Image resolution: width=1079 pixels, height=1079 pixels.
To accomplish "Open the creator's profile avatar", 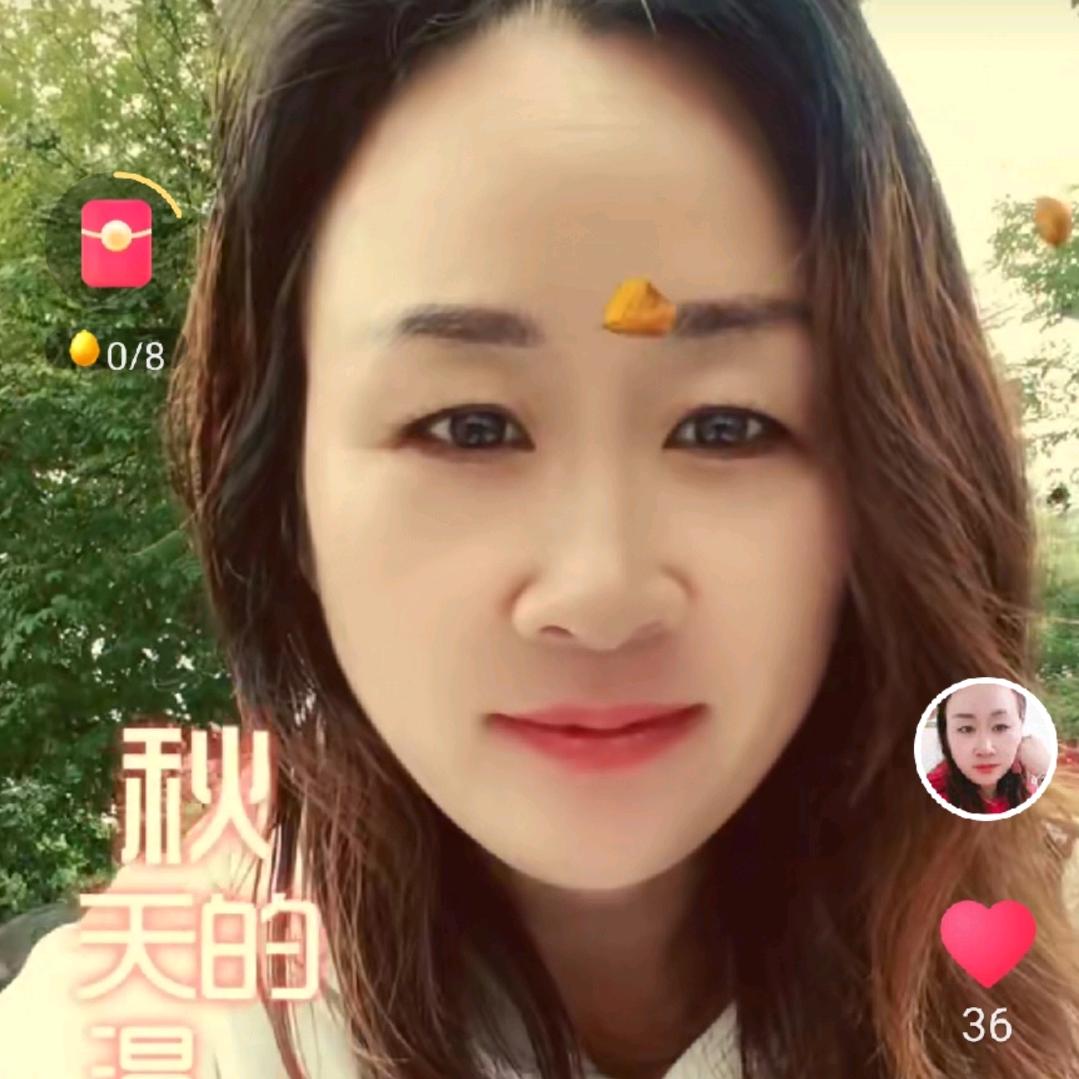I will tap(985, 749).
